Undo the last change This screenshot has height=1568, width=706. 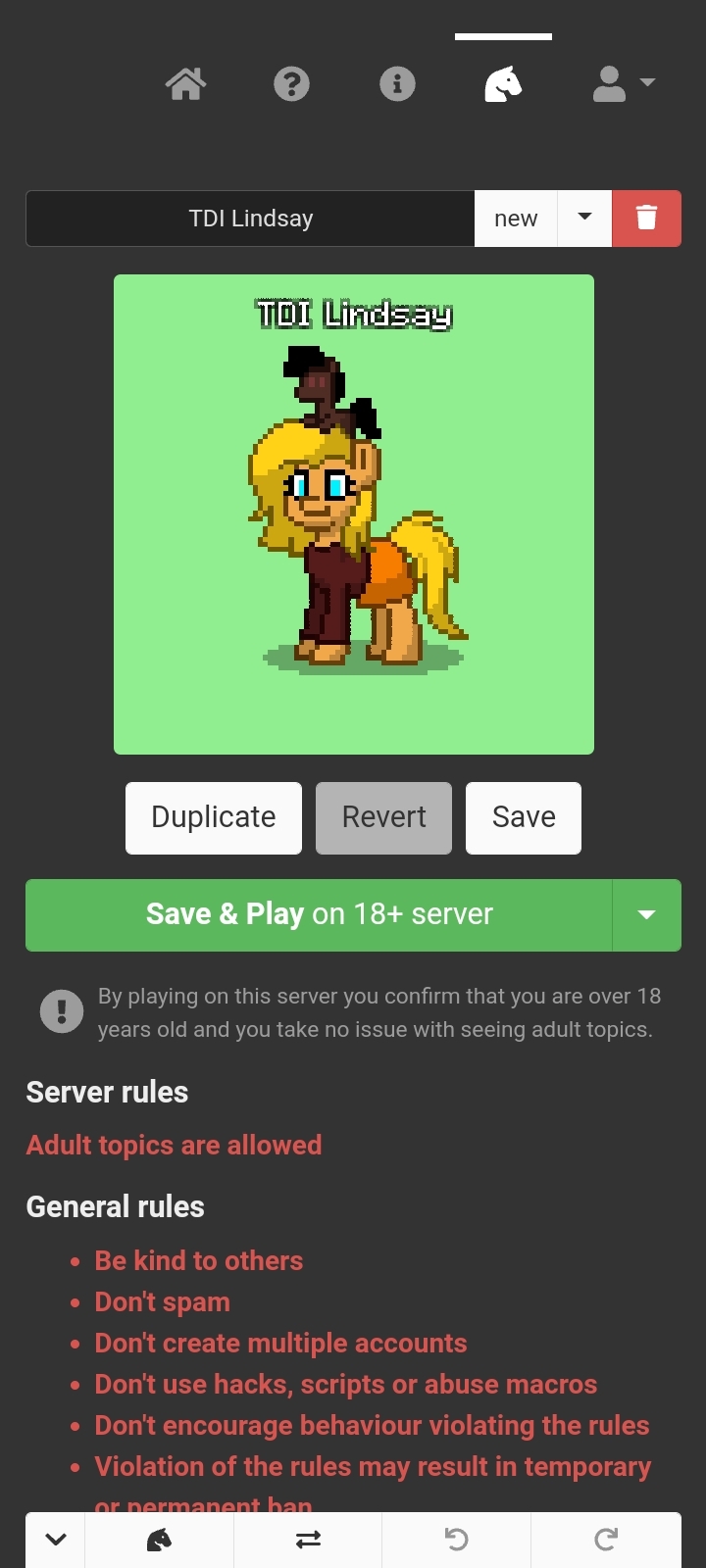tap(456, 1540)
